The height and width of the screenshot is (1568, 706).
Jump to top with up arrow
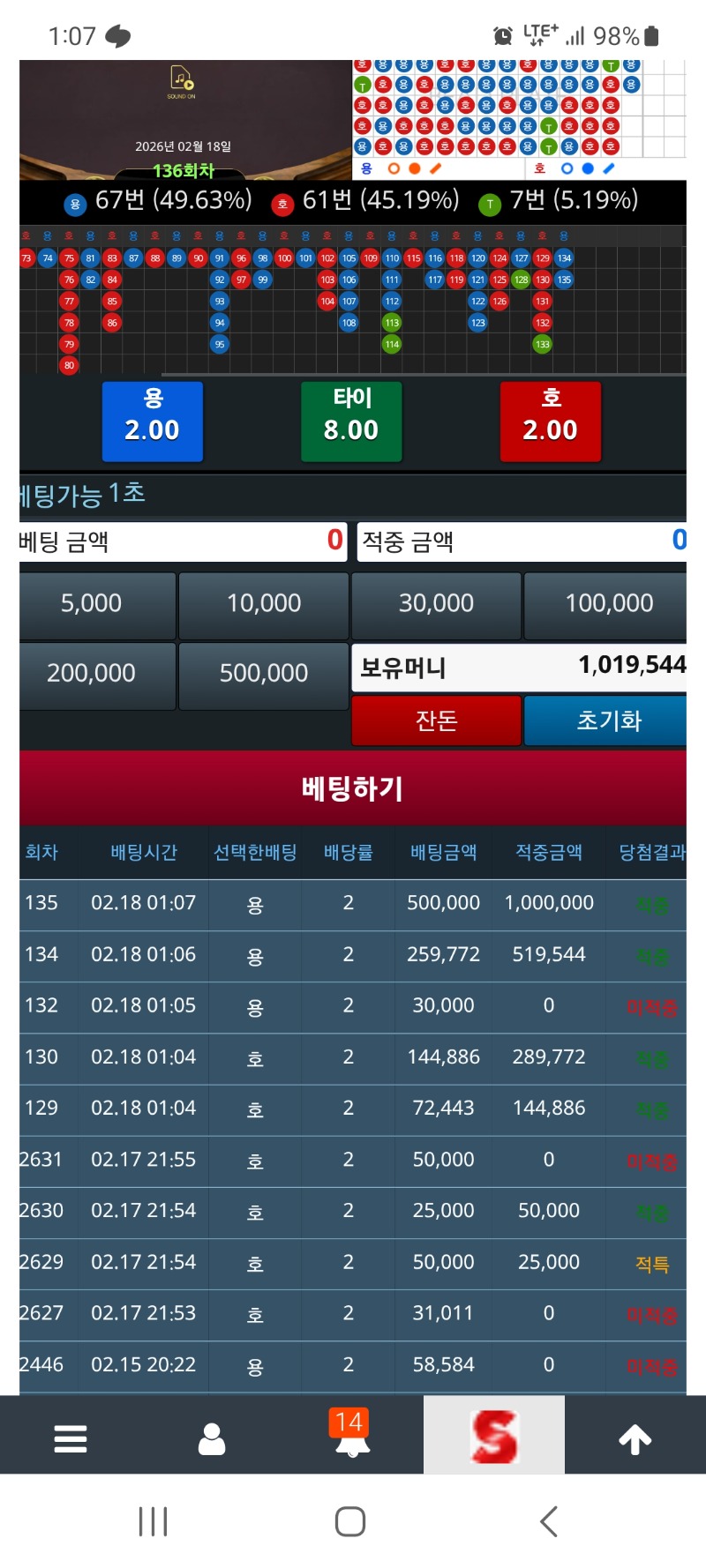635,1438
